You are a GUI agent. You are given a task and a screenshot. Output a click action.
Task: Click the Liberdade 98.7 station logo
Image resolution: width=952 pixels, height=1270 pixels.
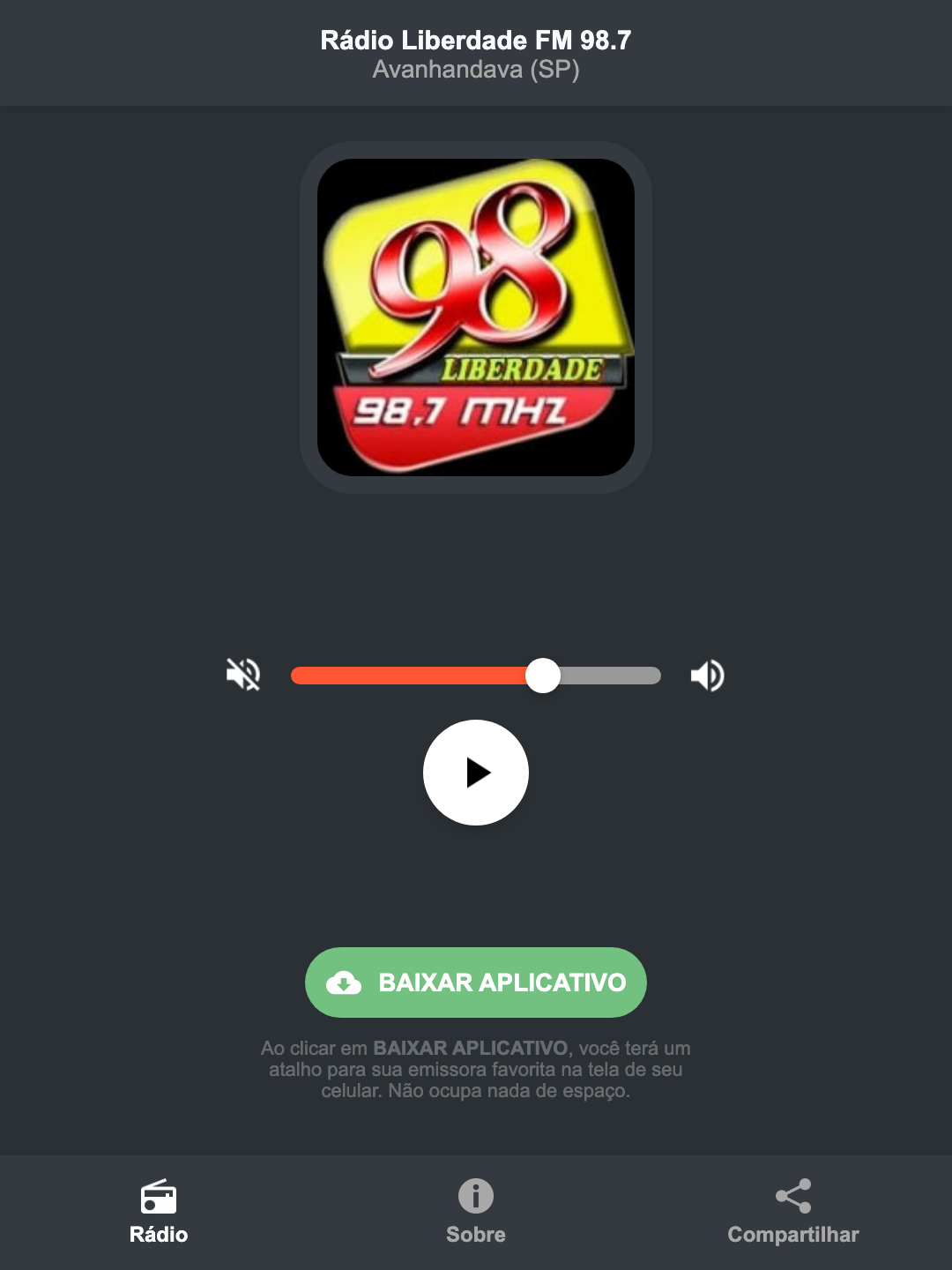point(475,315)
